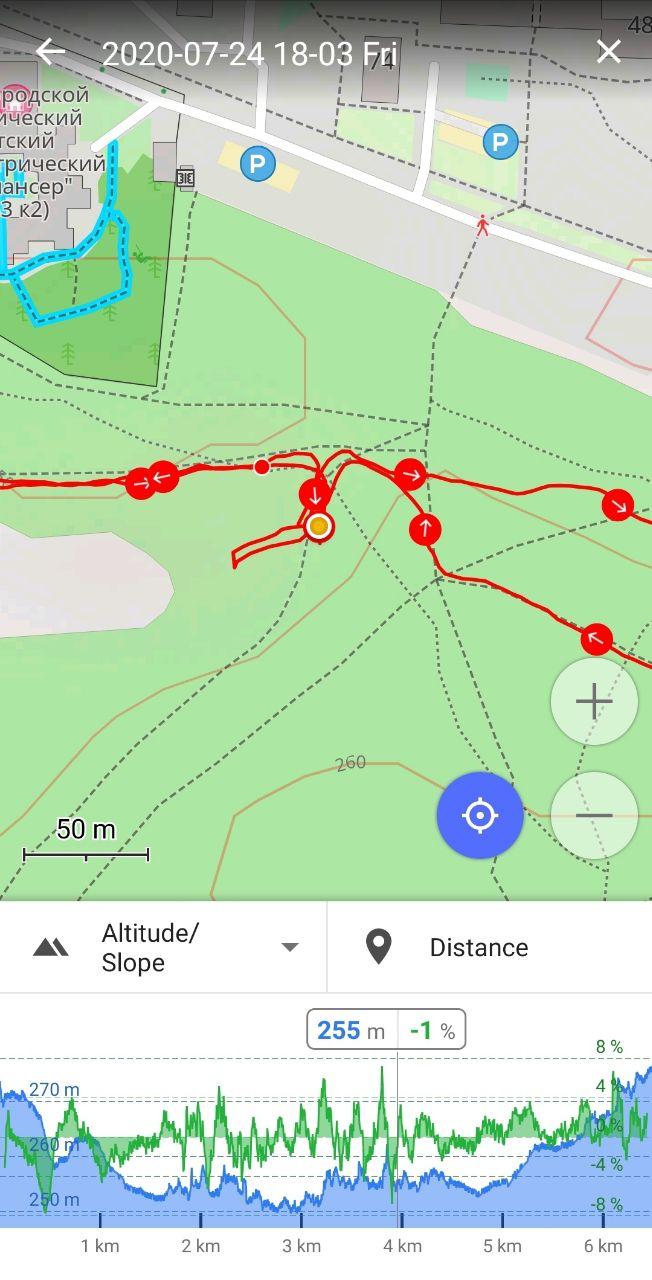
Task: Zoom out on the map
Action: [x=594, y=815]
